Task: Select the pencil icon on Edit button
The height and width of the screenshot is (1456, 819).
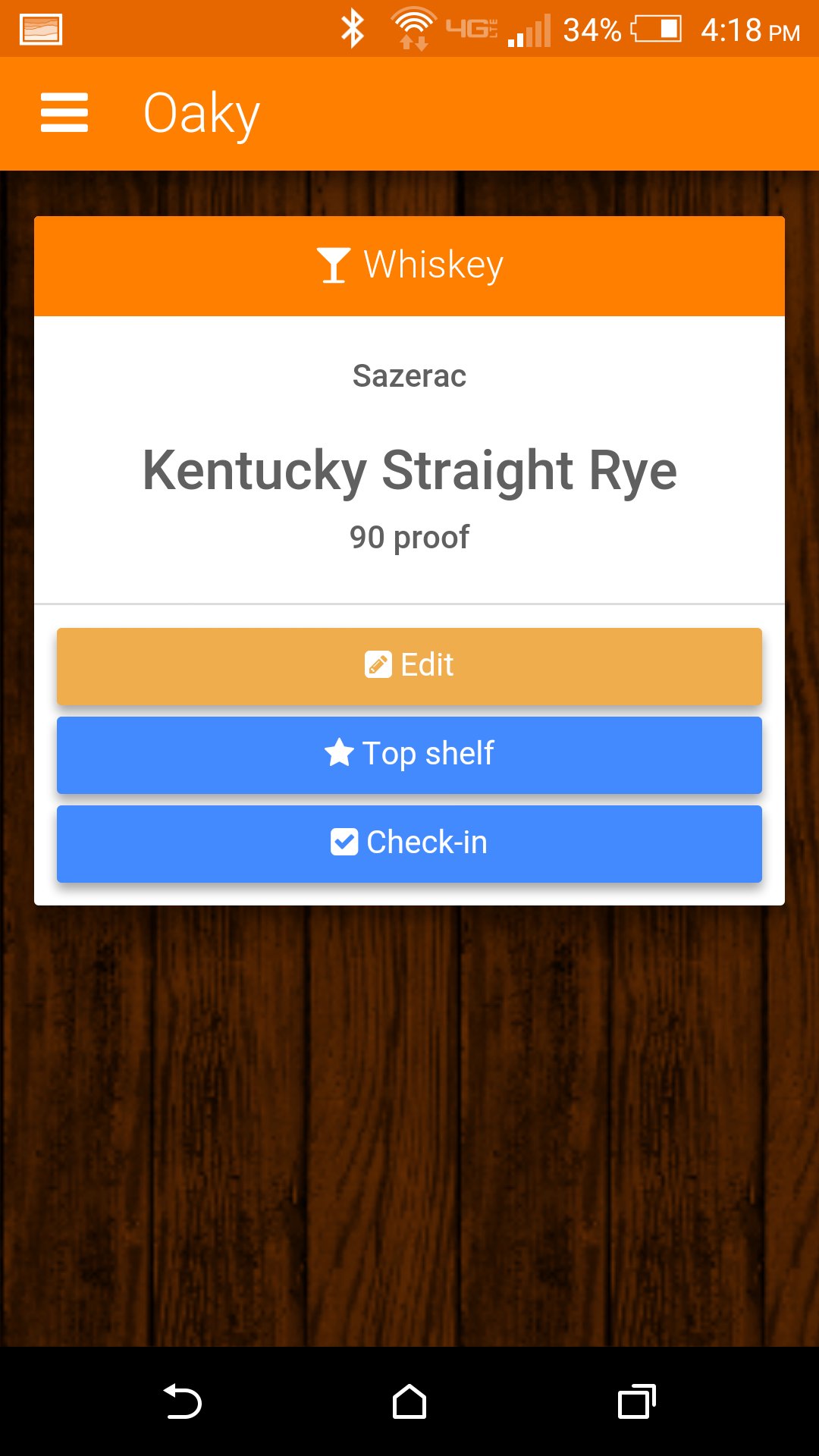Action: [x=379, y=664]
